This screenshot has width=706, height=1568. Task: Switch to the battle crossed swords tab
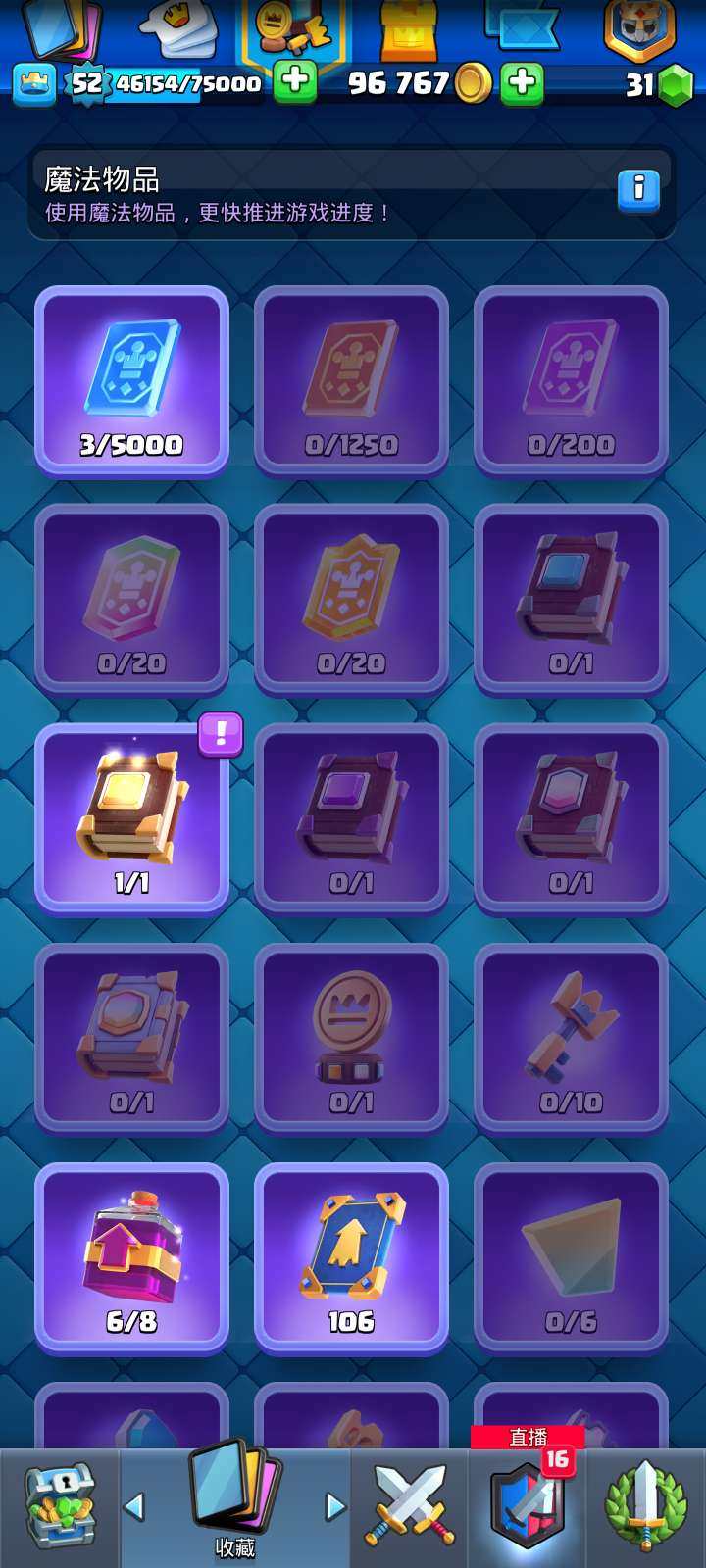(410, 1506)
